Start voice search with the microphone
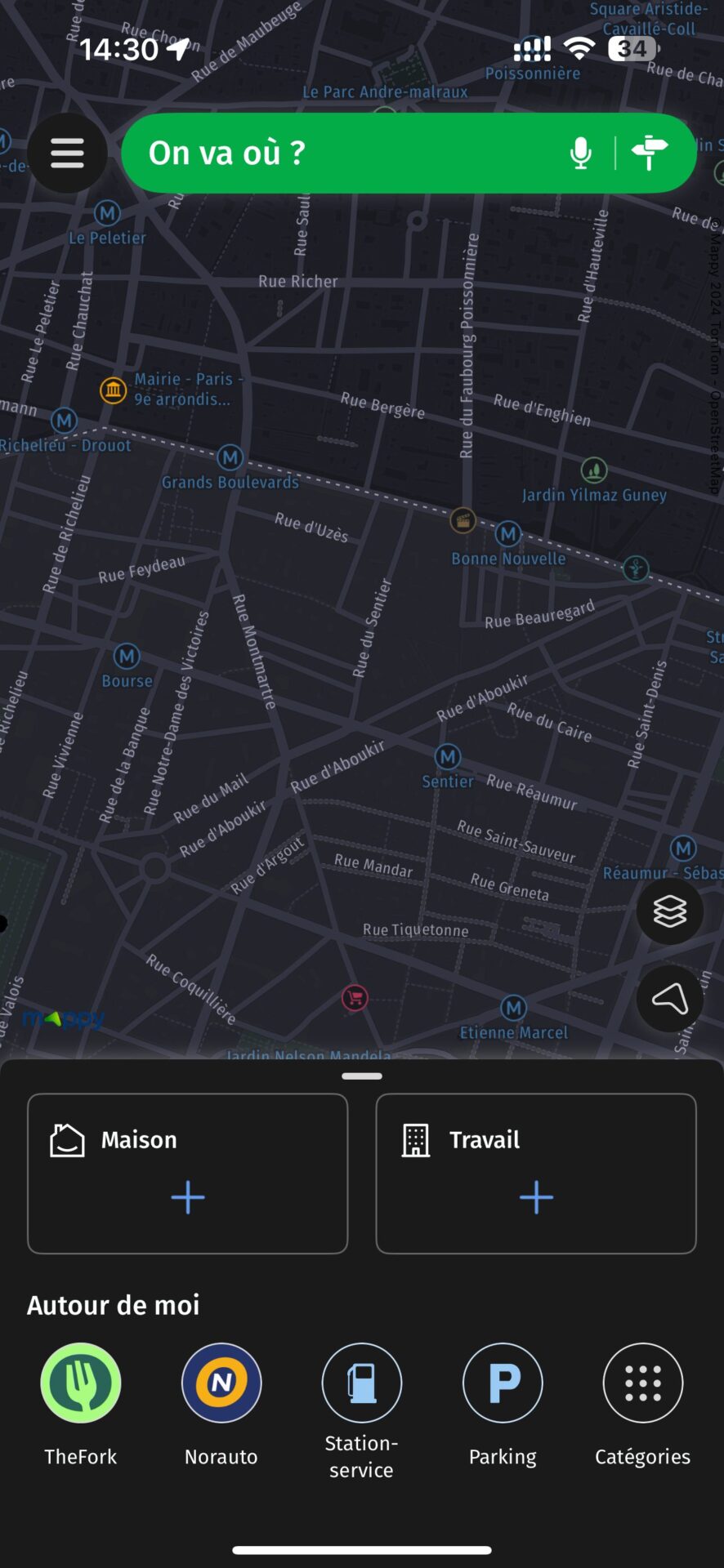The height and width of the screenshot is (1568, 724). coord(581,153)
